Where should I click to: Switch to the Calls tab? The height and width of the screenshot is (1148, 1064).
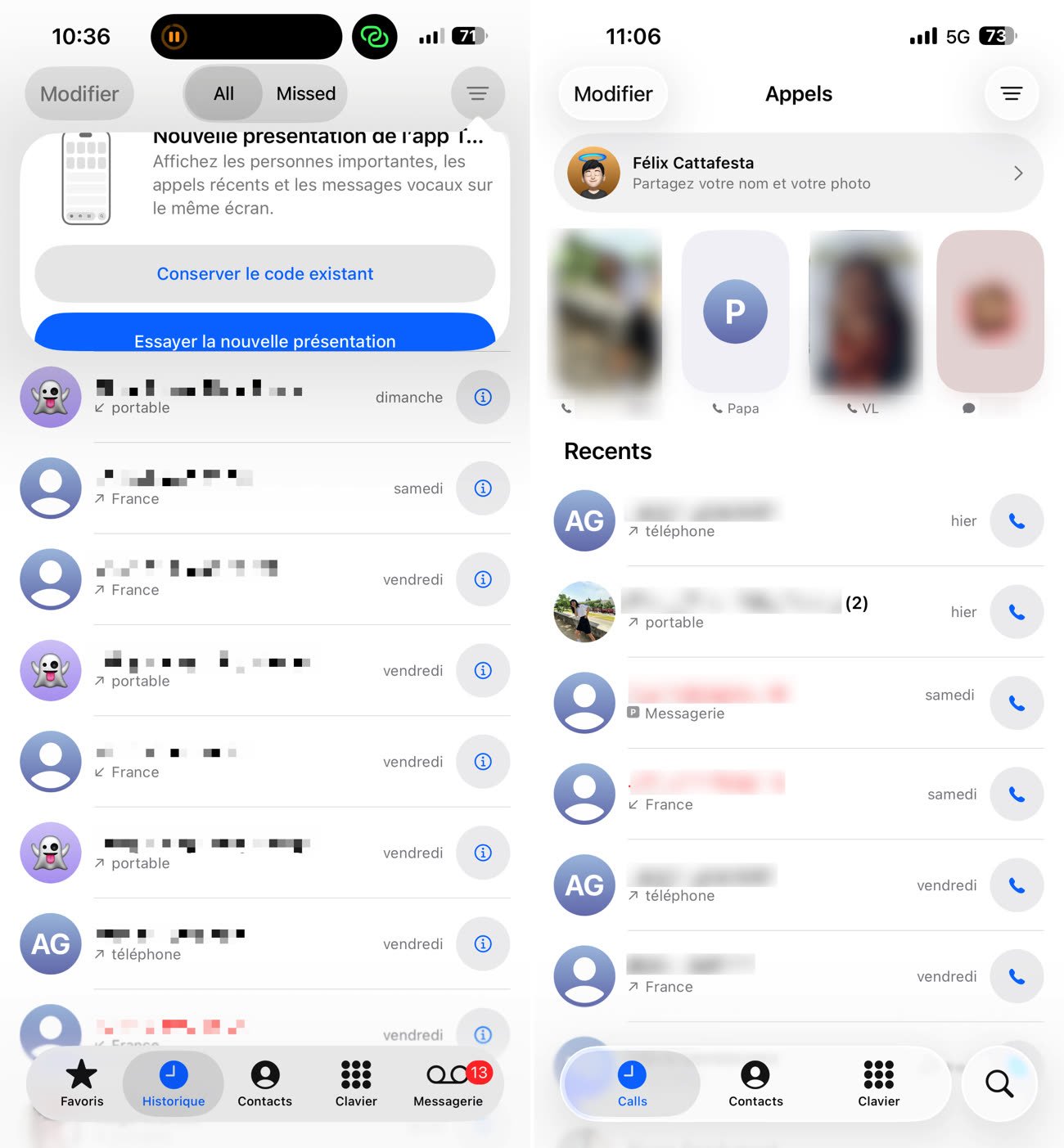(632, 1083)
